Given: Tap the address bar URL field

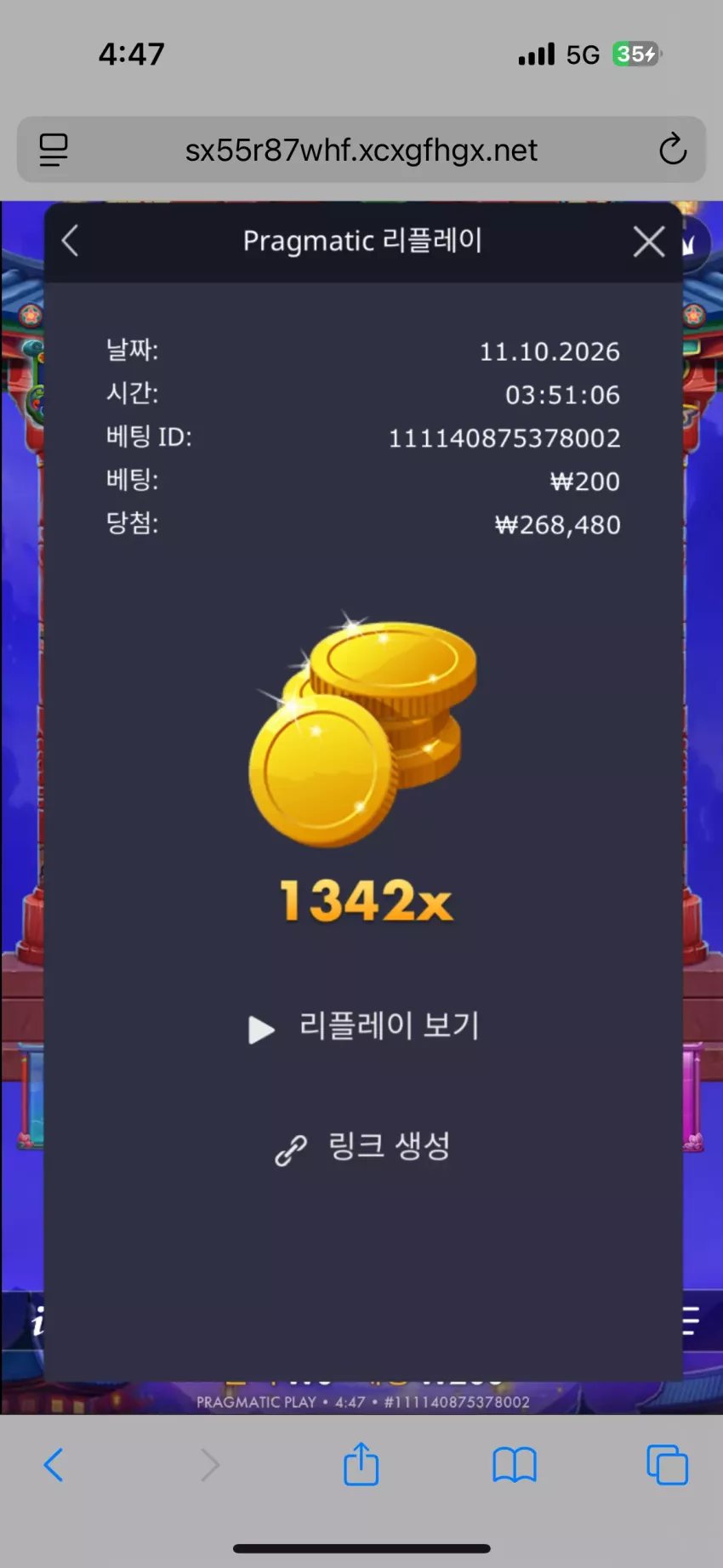Looking at the screenshot, I should (x=361, y=150).
